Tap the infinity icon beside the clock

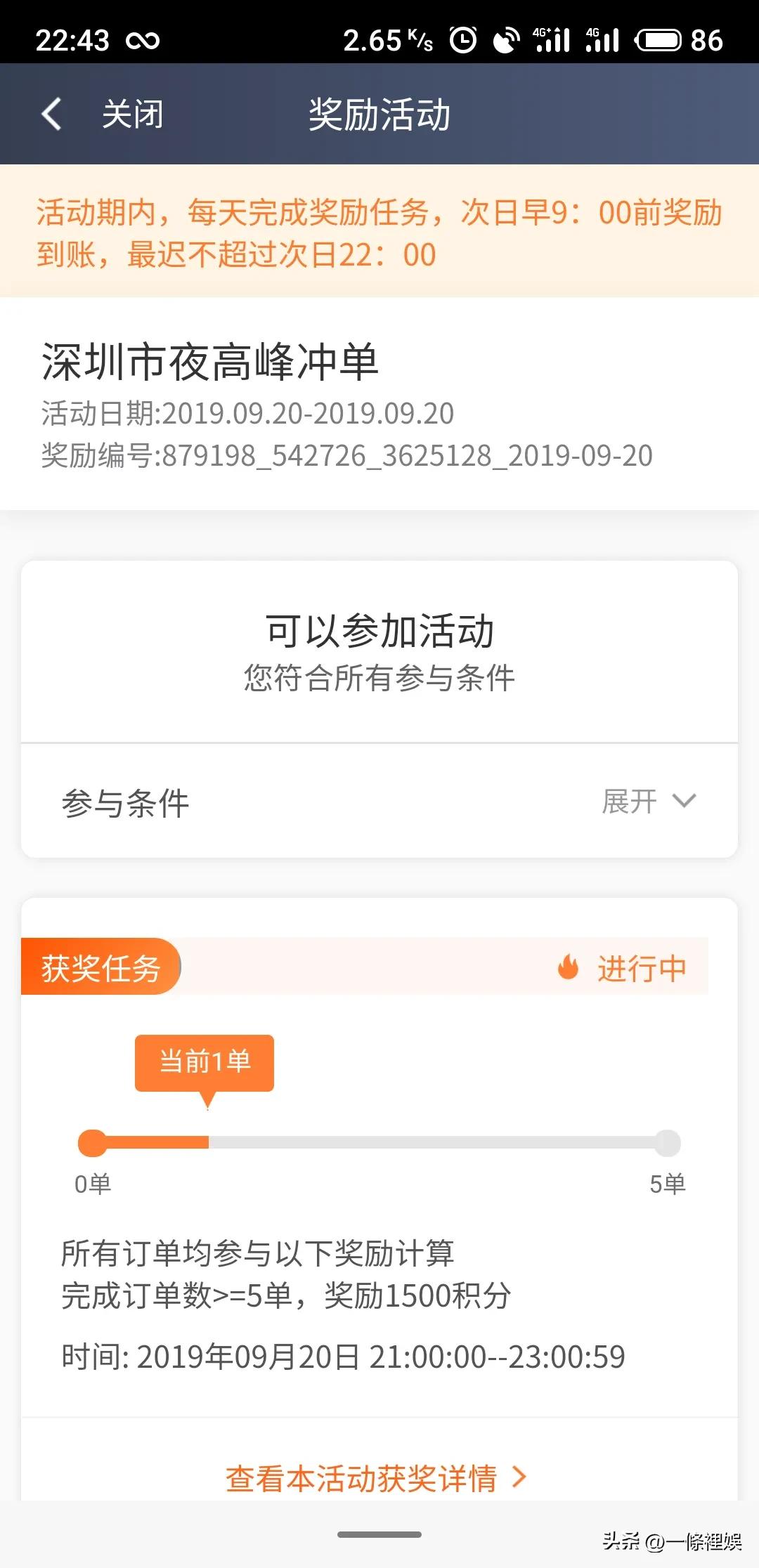click(x=144, y=39)
